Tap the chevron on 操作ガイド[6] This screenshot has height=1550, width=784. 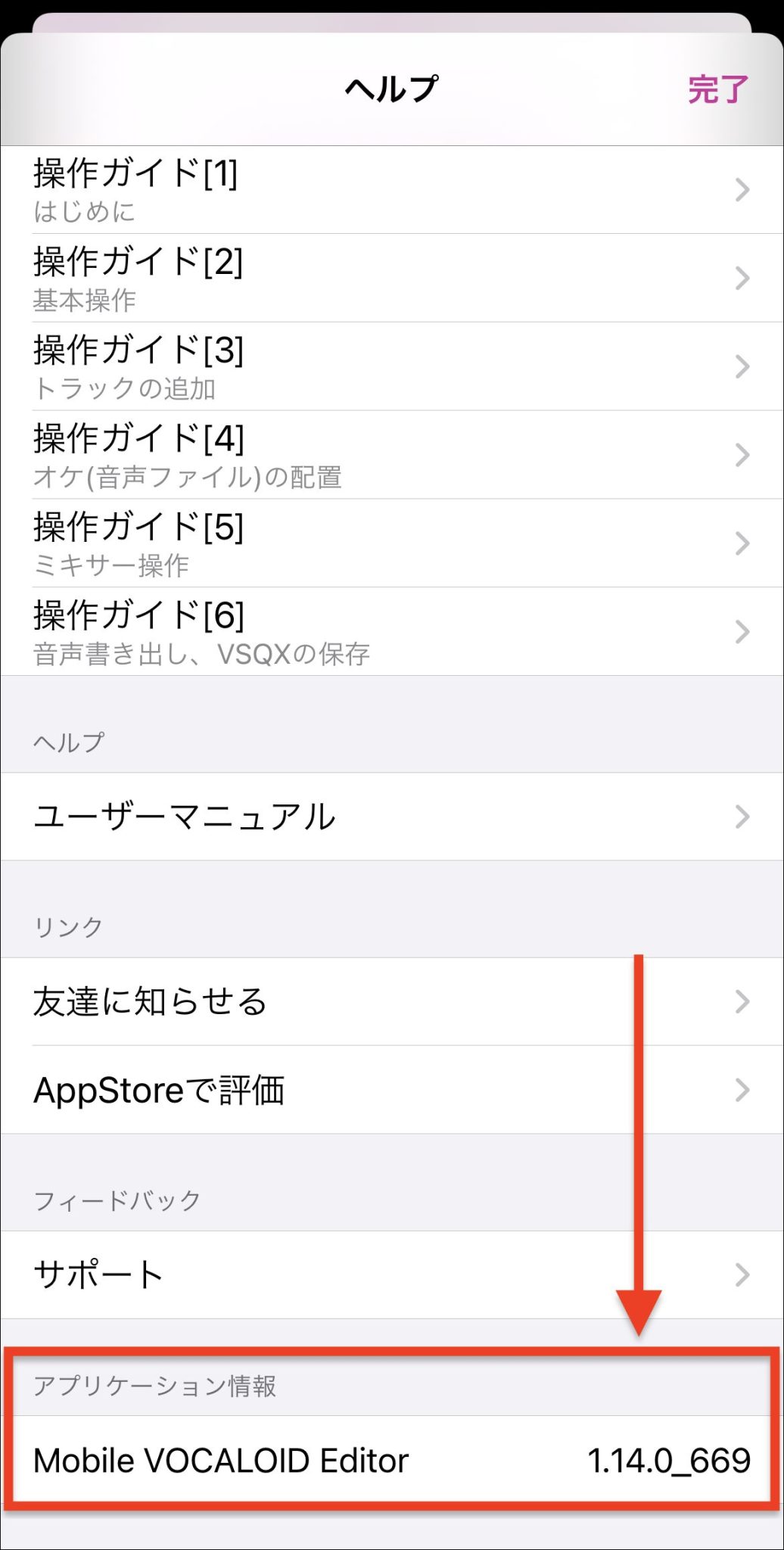(741, 631)
